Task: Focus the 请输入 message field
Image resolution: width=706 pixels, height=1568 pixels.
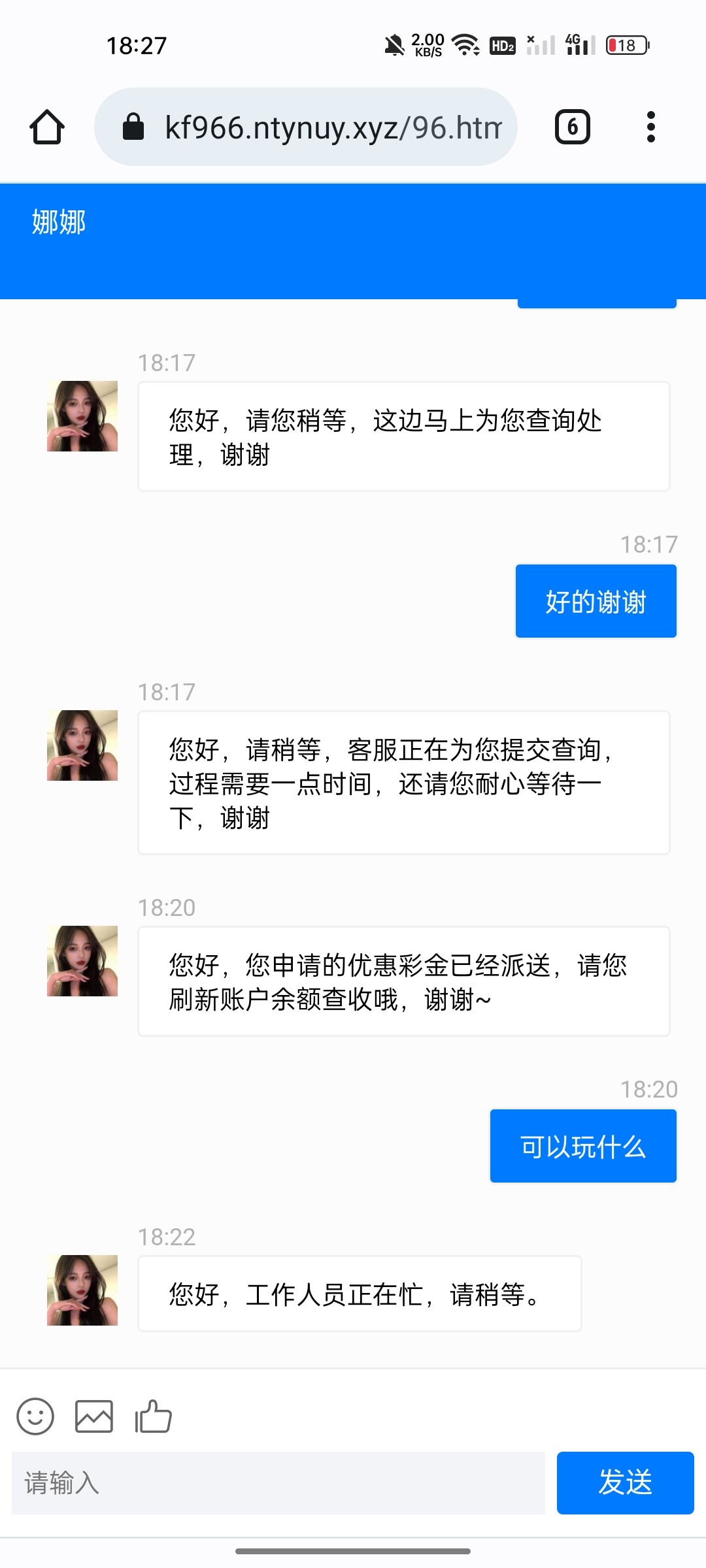Action: (278, 1483)
